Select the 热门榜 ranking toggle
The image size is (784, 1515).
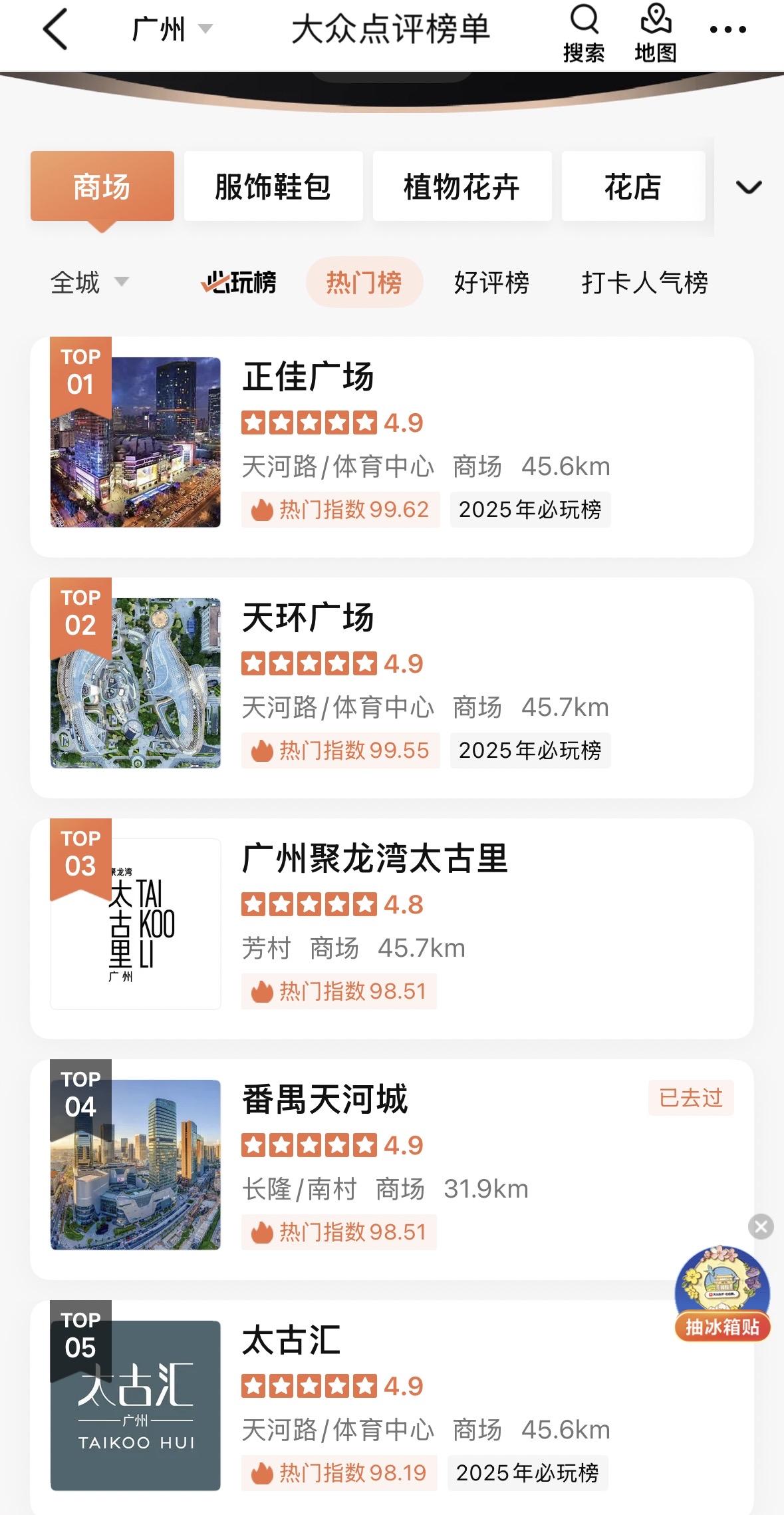(364, 282)
